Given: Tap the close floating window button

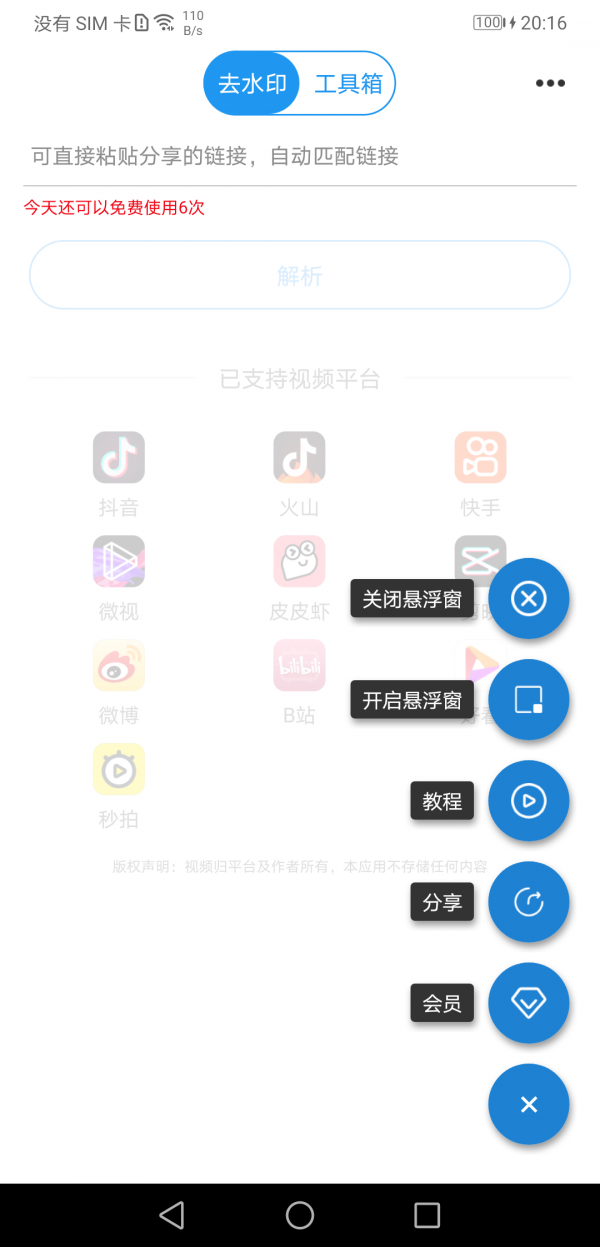Looking at the screenshot, I should [x=529, y=599].
